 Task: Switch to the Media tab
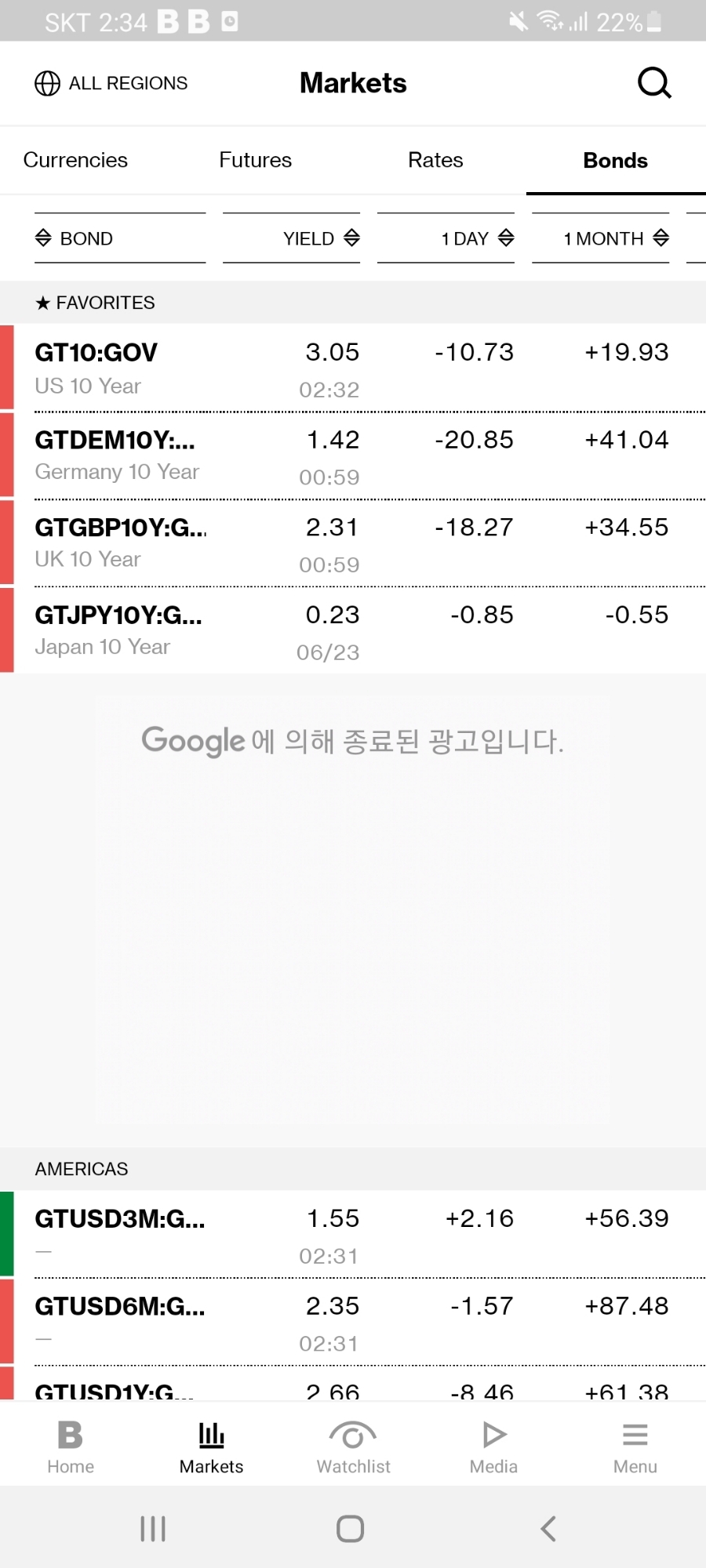pos(493,1447)
